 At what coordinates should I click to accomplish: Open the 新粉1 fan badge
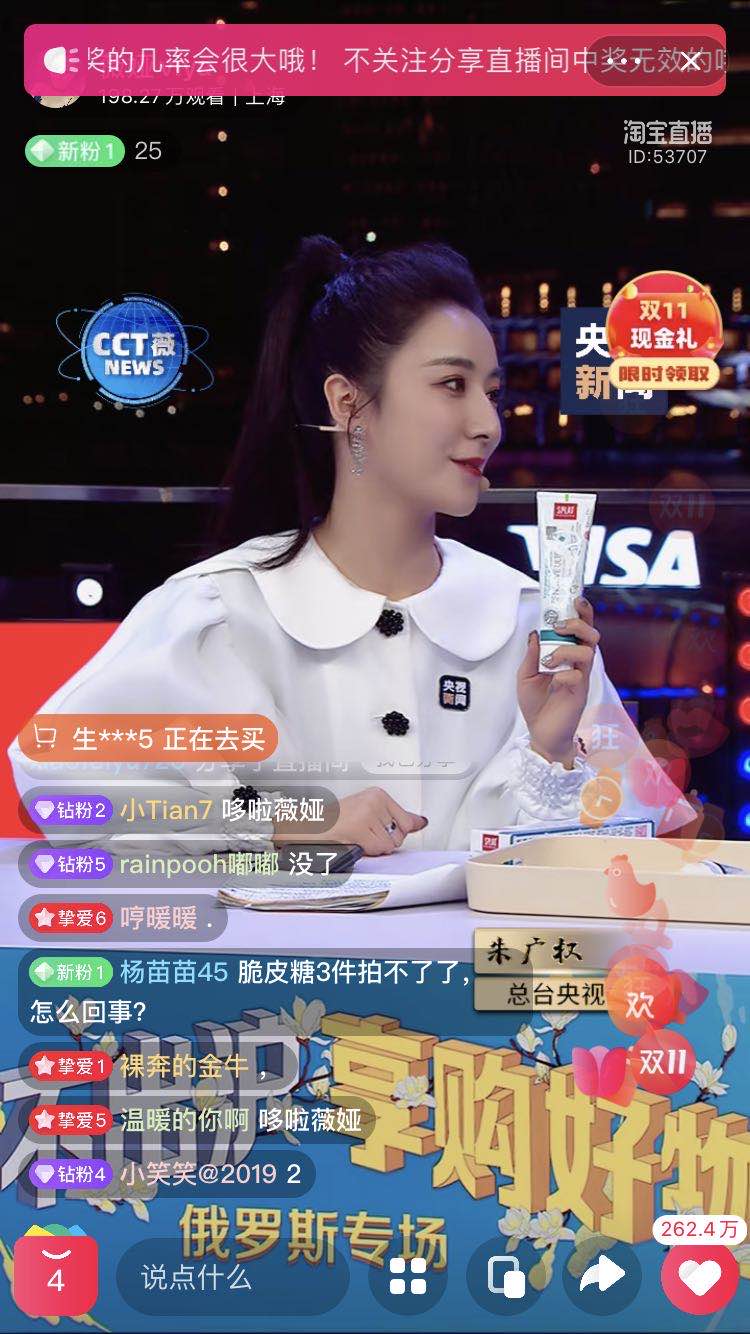click(x=75, y=151)
